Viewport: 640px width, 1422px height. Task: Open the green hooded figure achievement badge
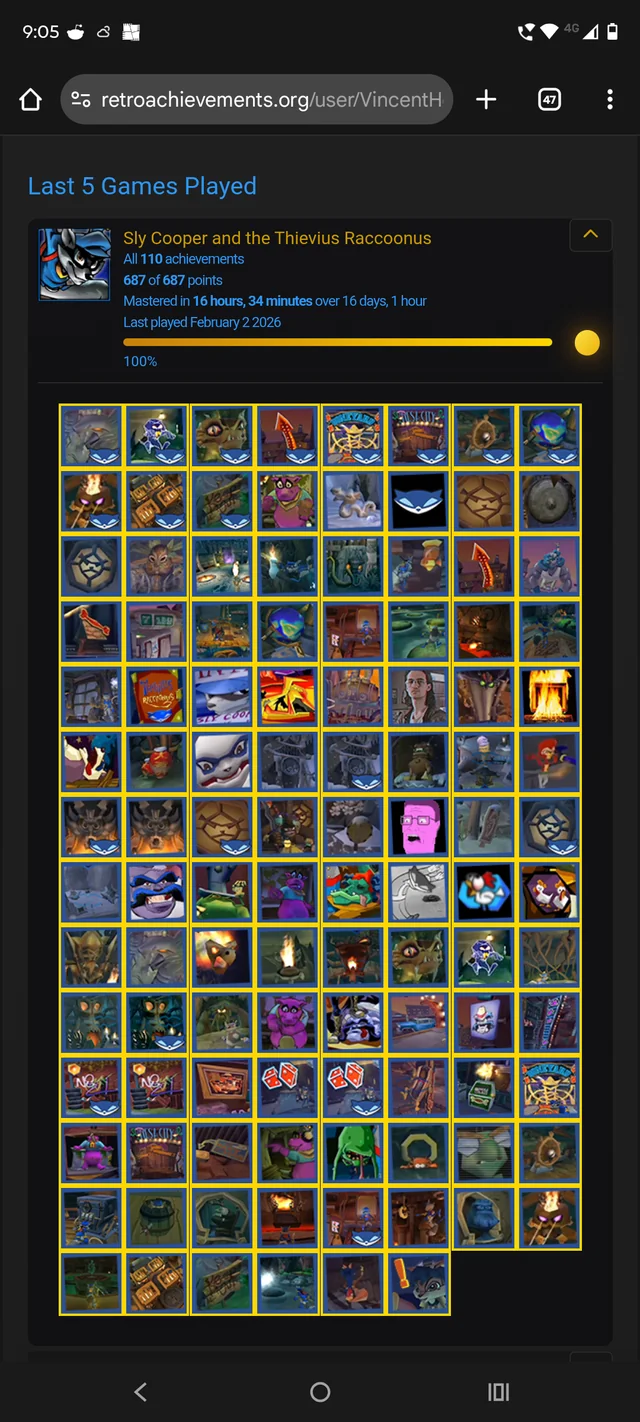353,1152
